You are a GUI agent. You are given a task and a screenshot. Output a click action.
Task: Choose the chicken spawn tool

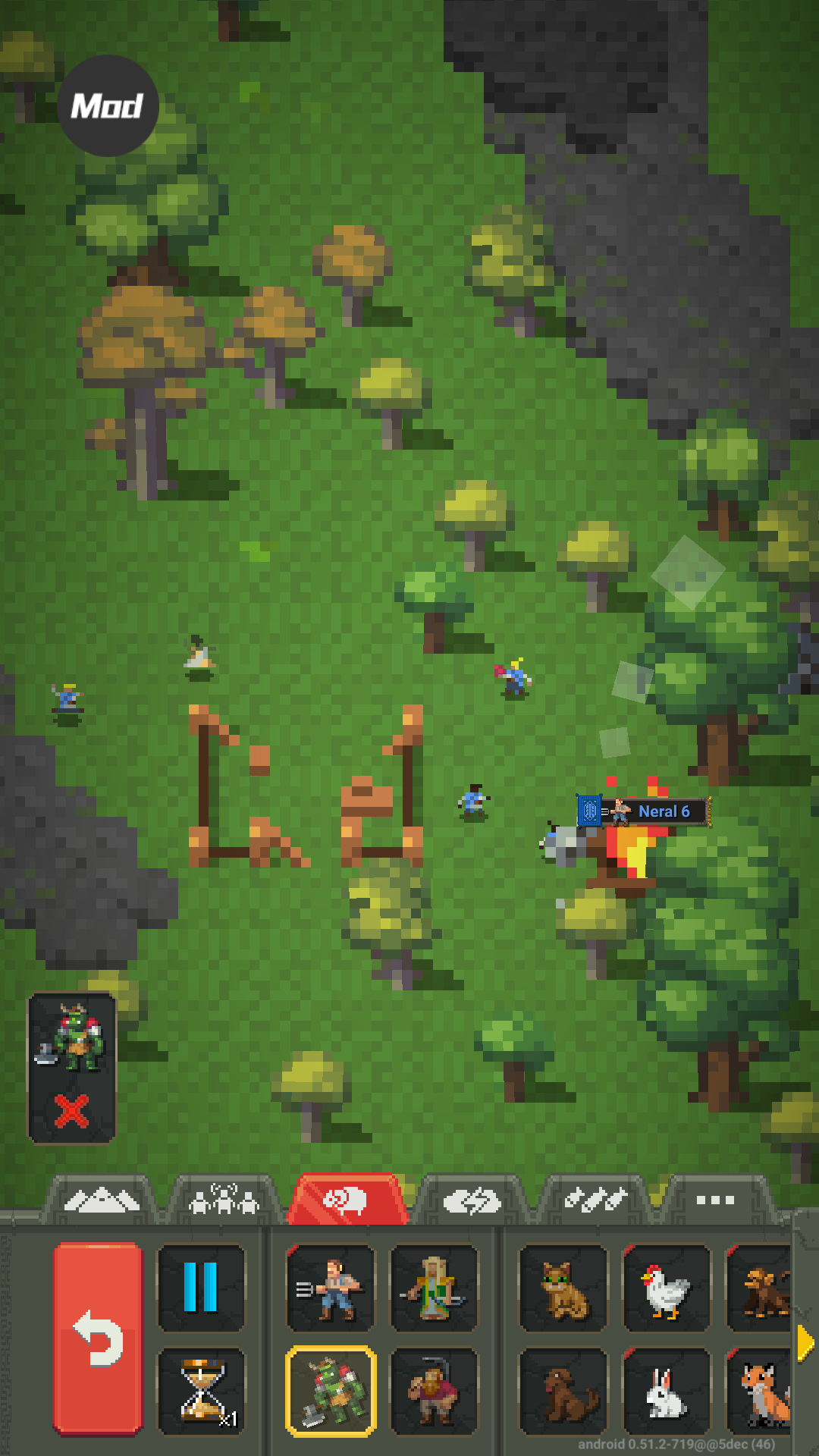tap(666, 1288)
